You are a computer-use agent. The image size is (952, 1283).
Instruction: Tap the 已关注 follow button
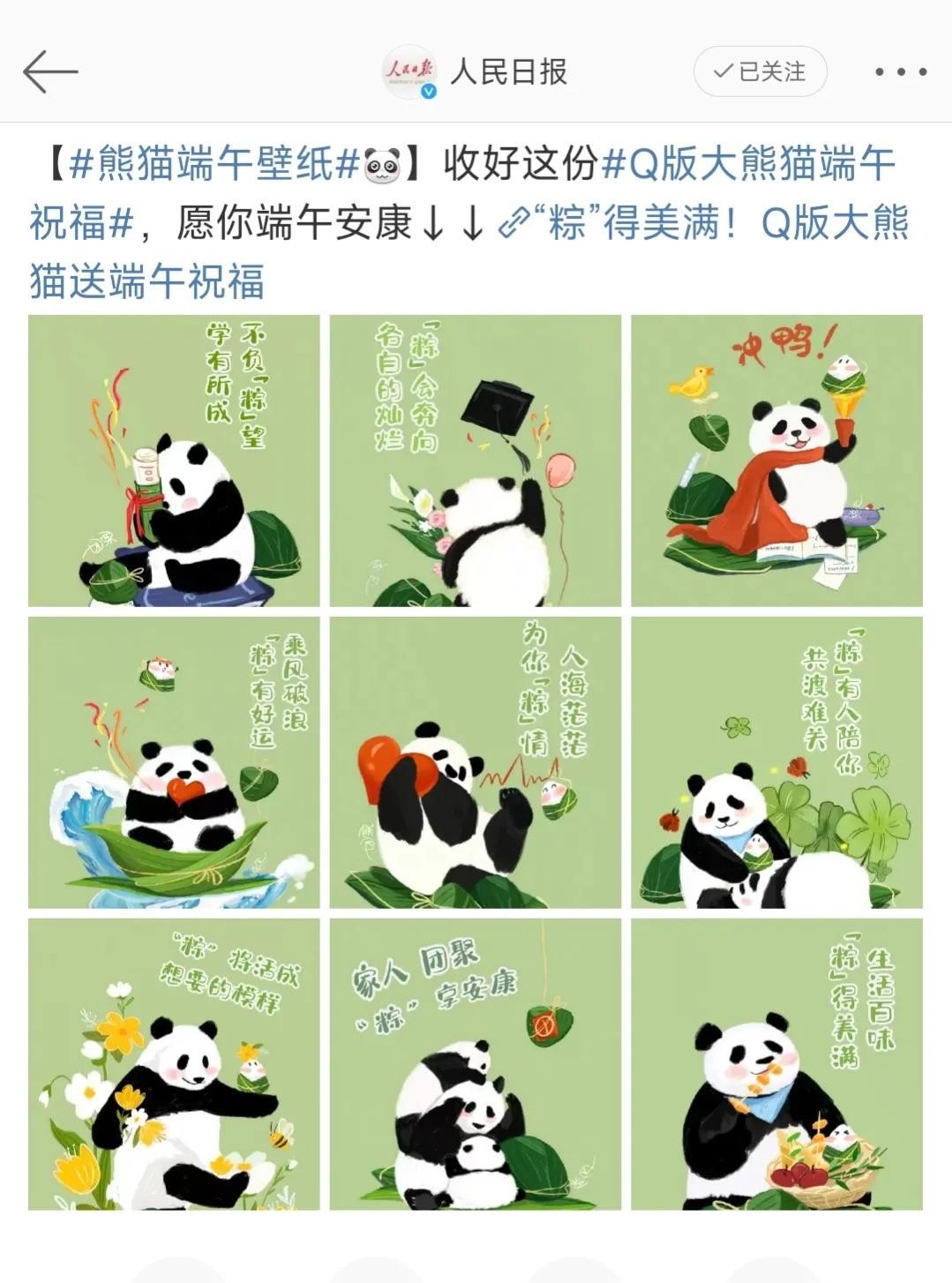(760, 71)
